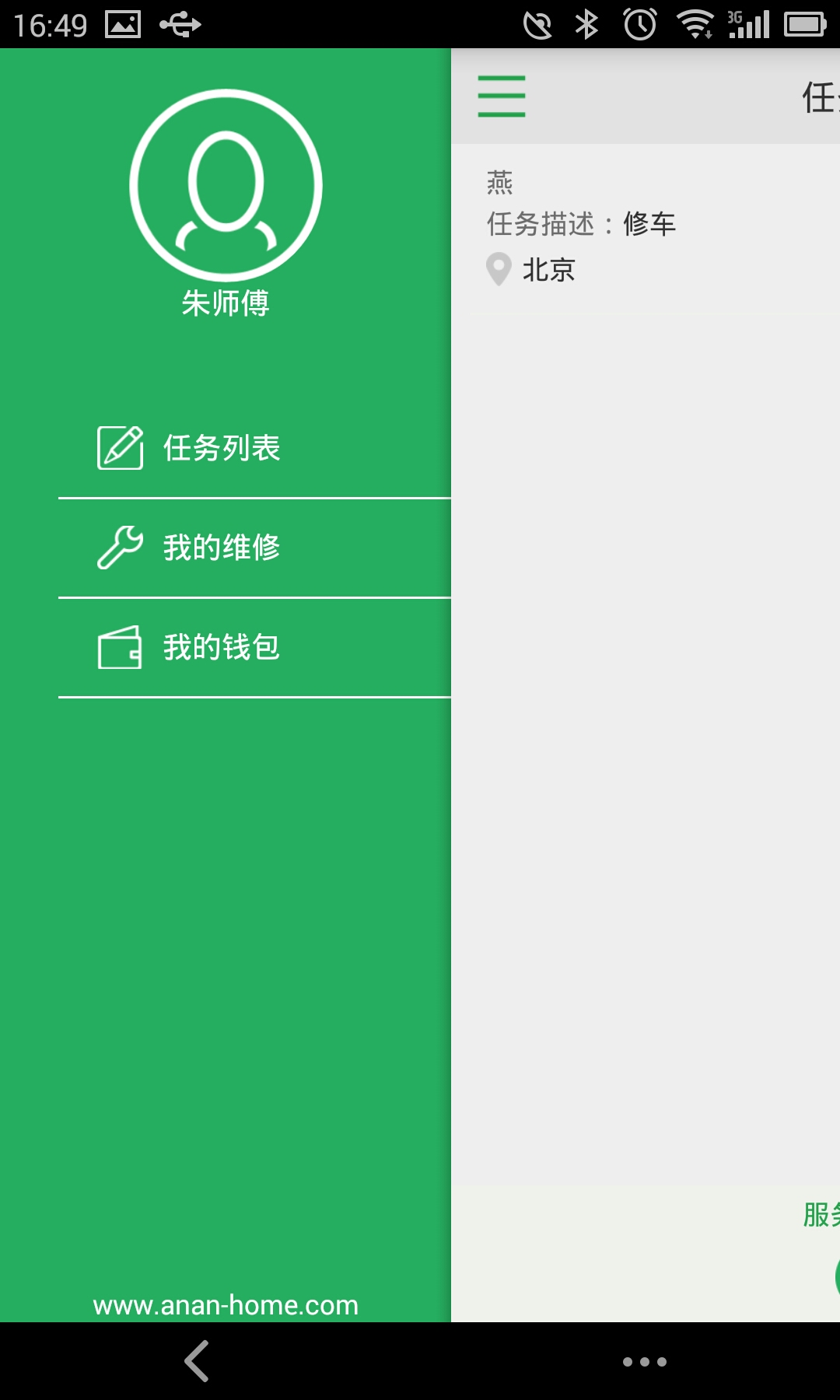This screenshot has width=840, height=1400.
Task: Tap the wallet icon beside 我的钱包
Action: (x=120, y=646)
